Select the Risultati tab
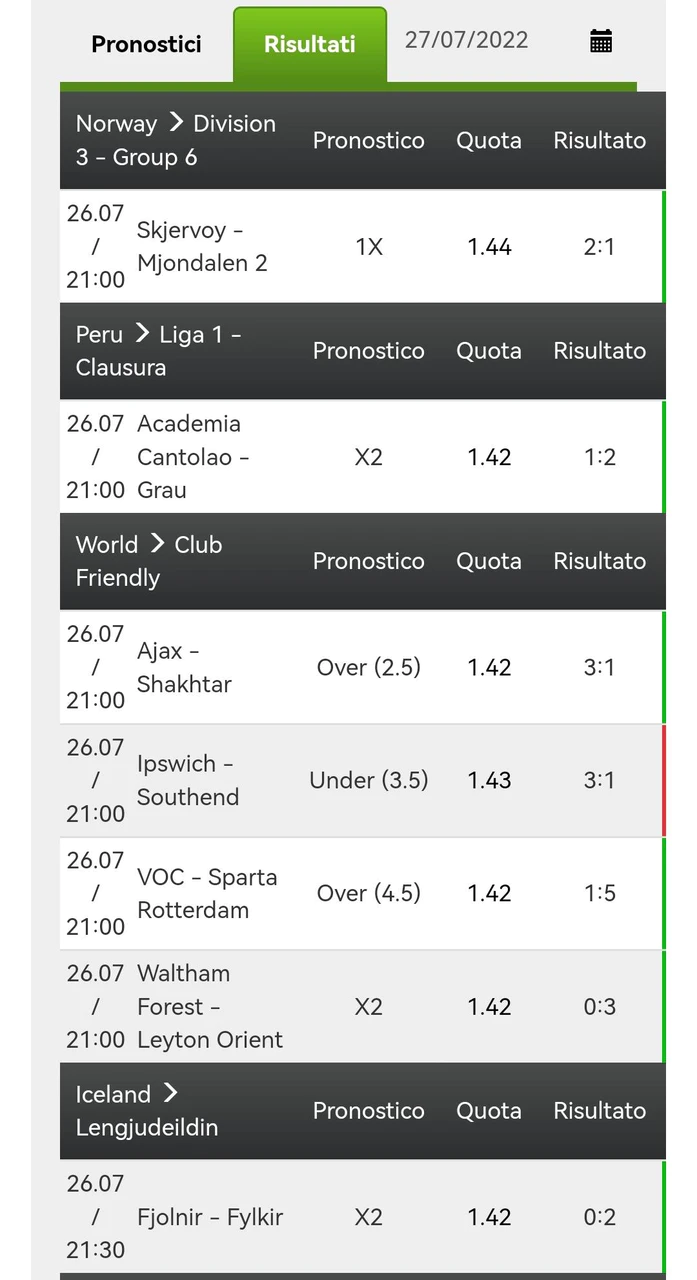The image size is (697, 1280). [309, 44]
